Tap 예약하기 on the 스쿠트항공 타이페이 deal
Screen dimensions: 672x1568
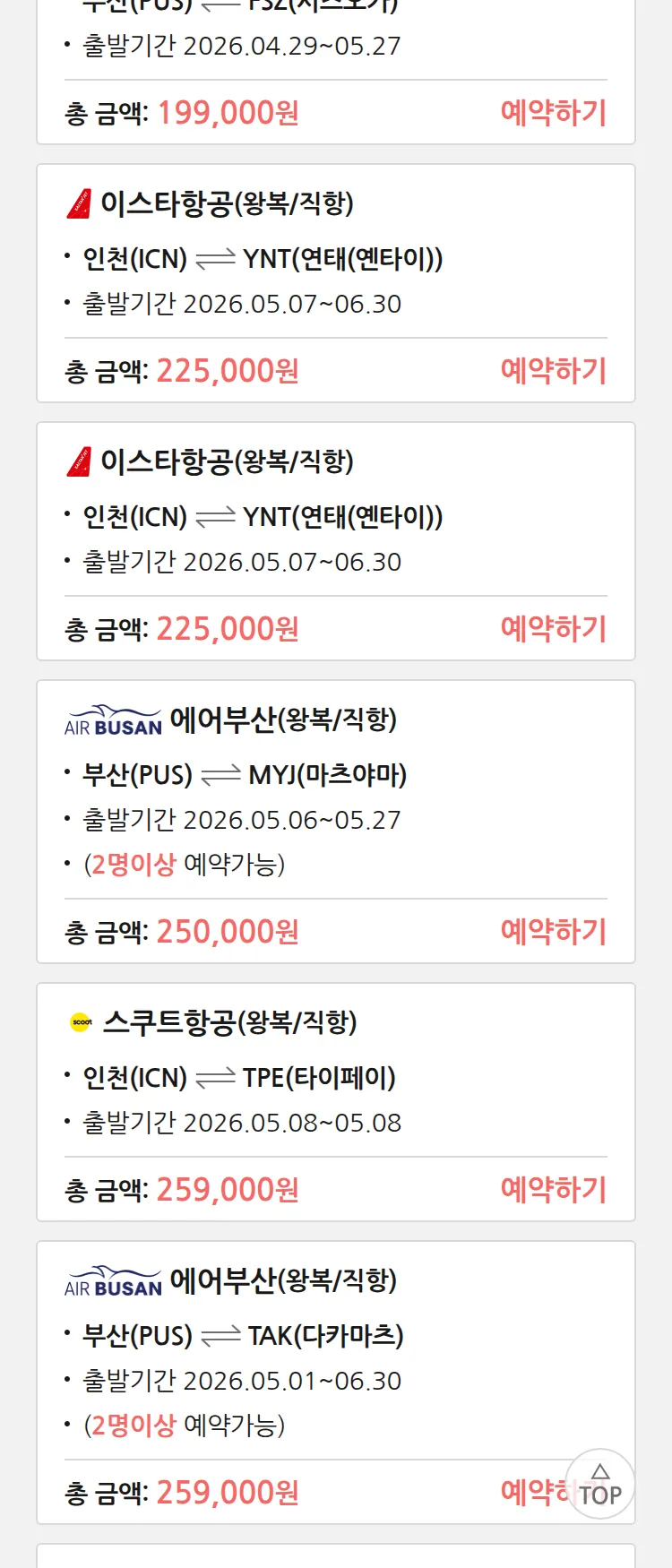(553, 1190)
